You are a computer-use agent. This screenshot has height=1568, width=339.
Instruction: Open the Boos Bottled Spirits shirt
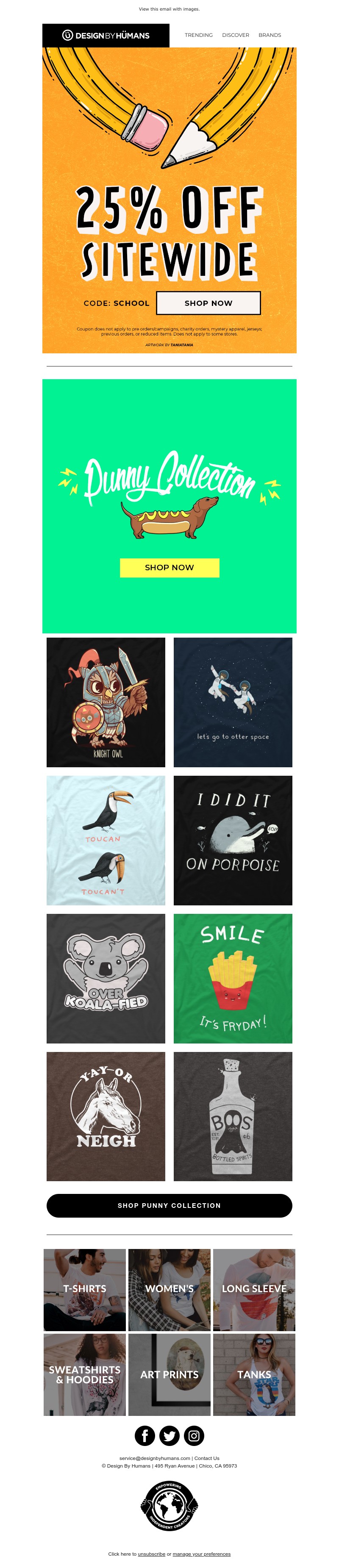(x=233, y=1116)
